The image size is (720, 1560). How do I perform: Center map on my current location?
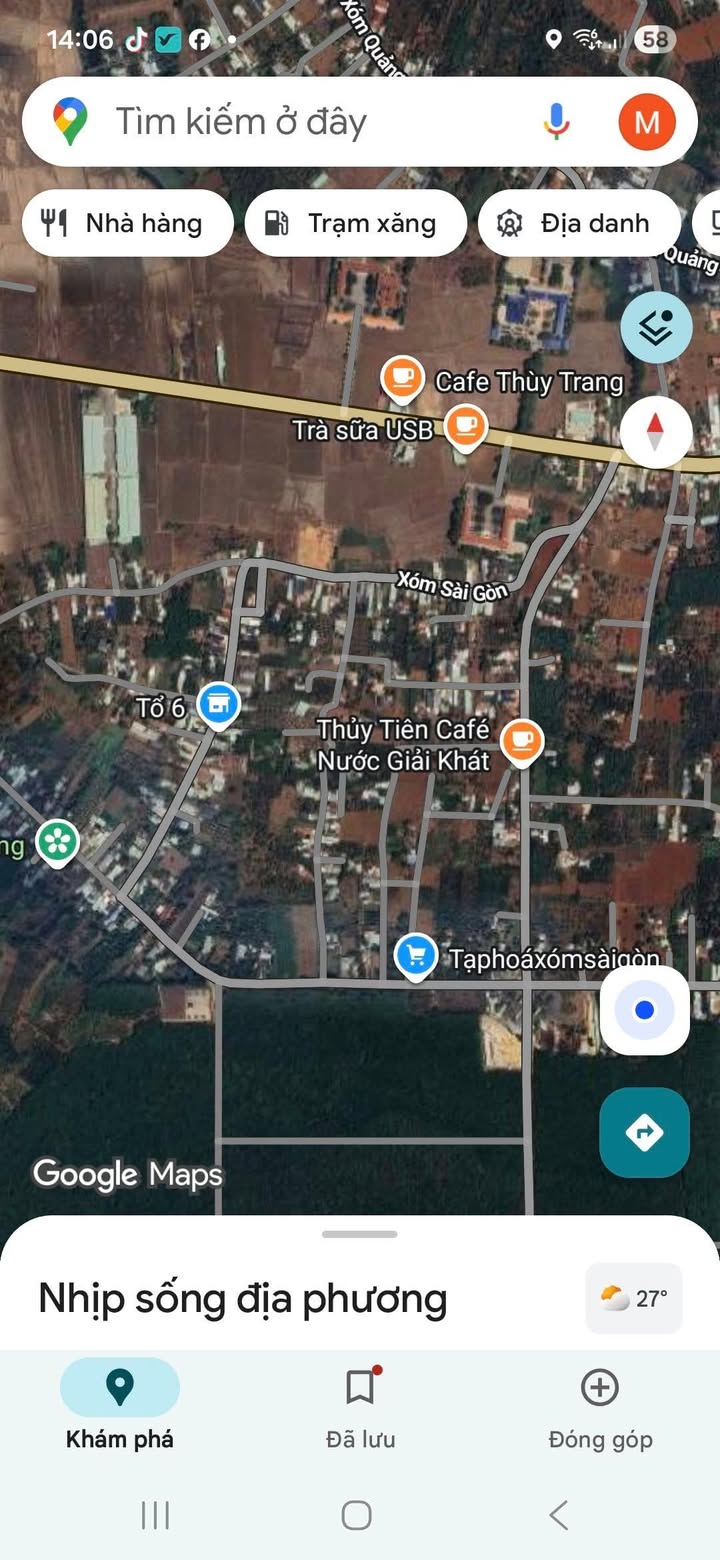pos(645,1010)
